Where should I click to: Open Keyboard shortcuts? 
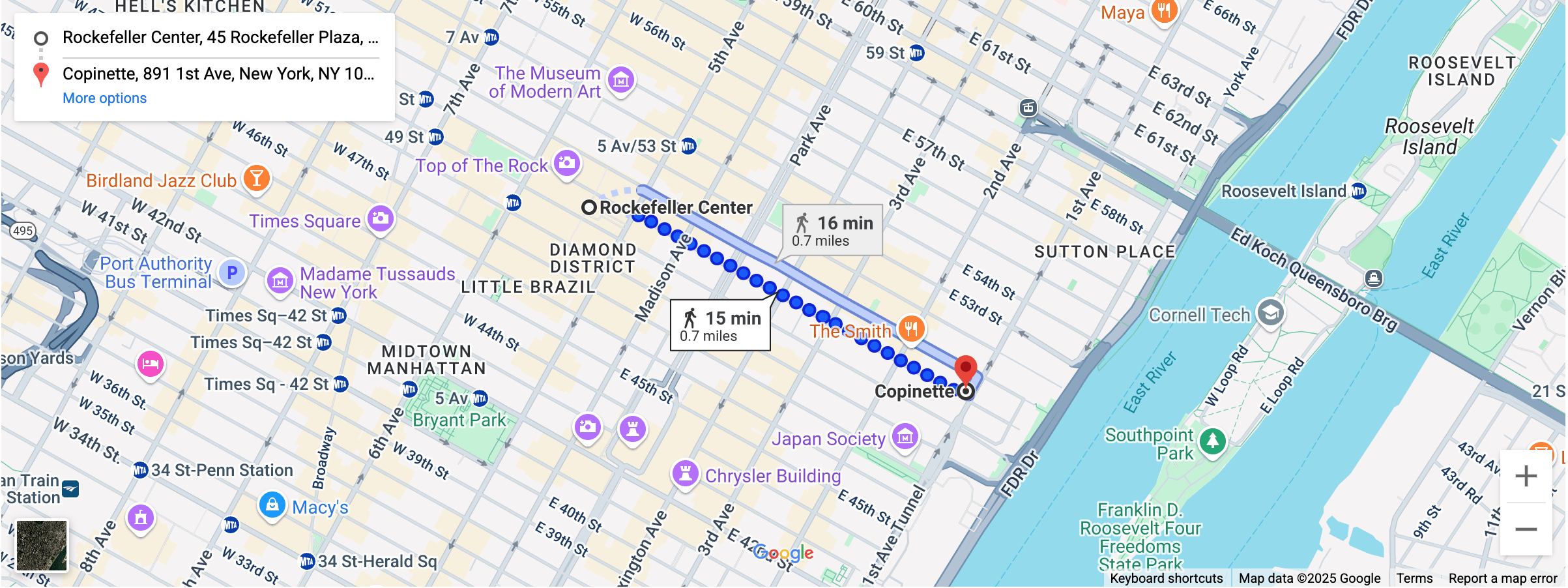(1166, 579)
